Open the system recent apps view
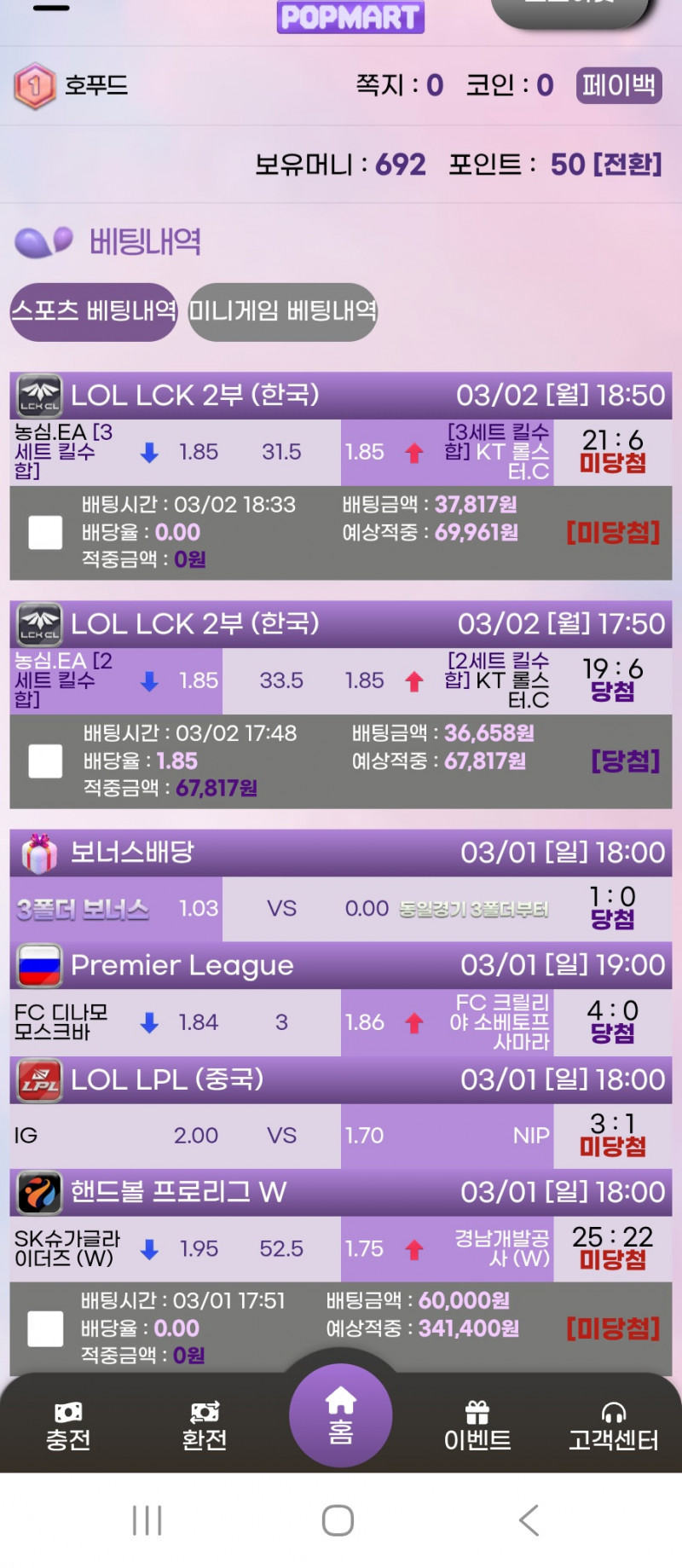The height and width of the screenshot is (1568, 682). pyautogui.click(x=147, y=1519)
